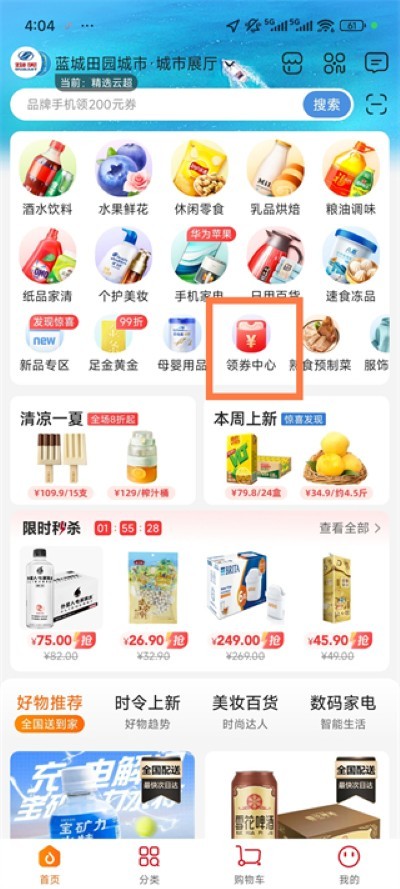
Task: Select the 休闲零食 category
Action: [x=199, y=178]
